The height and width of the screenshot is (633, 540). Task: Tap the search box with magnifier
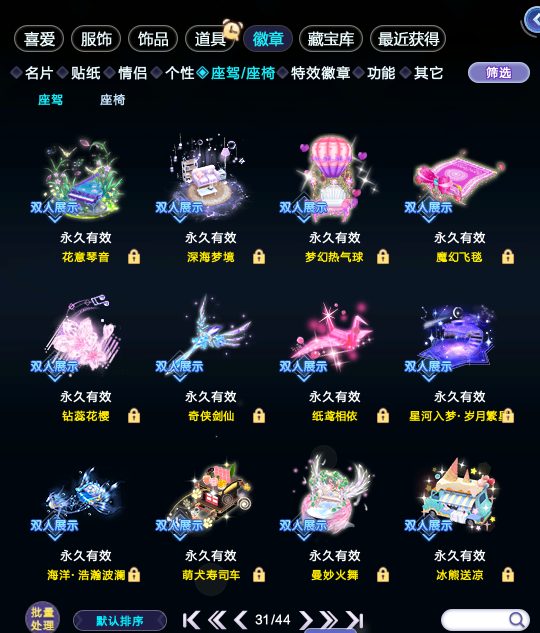coord(485,619)
